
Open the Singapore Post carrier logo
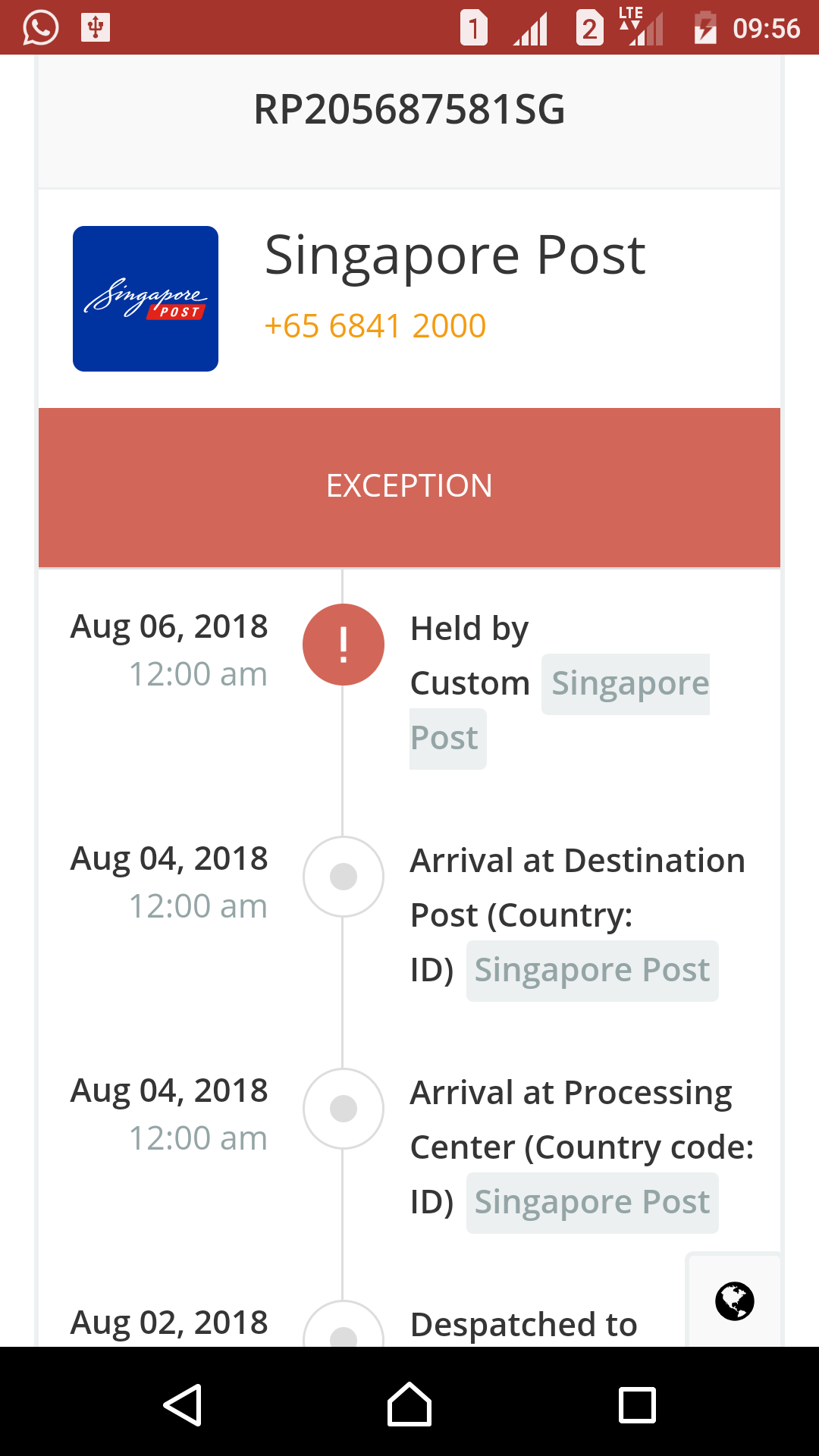[x=146, y=299]
